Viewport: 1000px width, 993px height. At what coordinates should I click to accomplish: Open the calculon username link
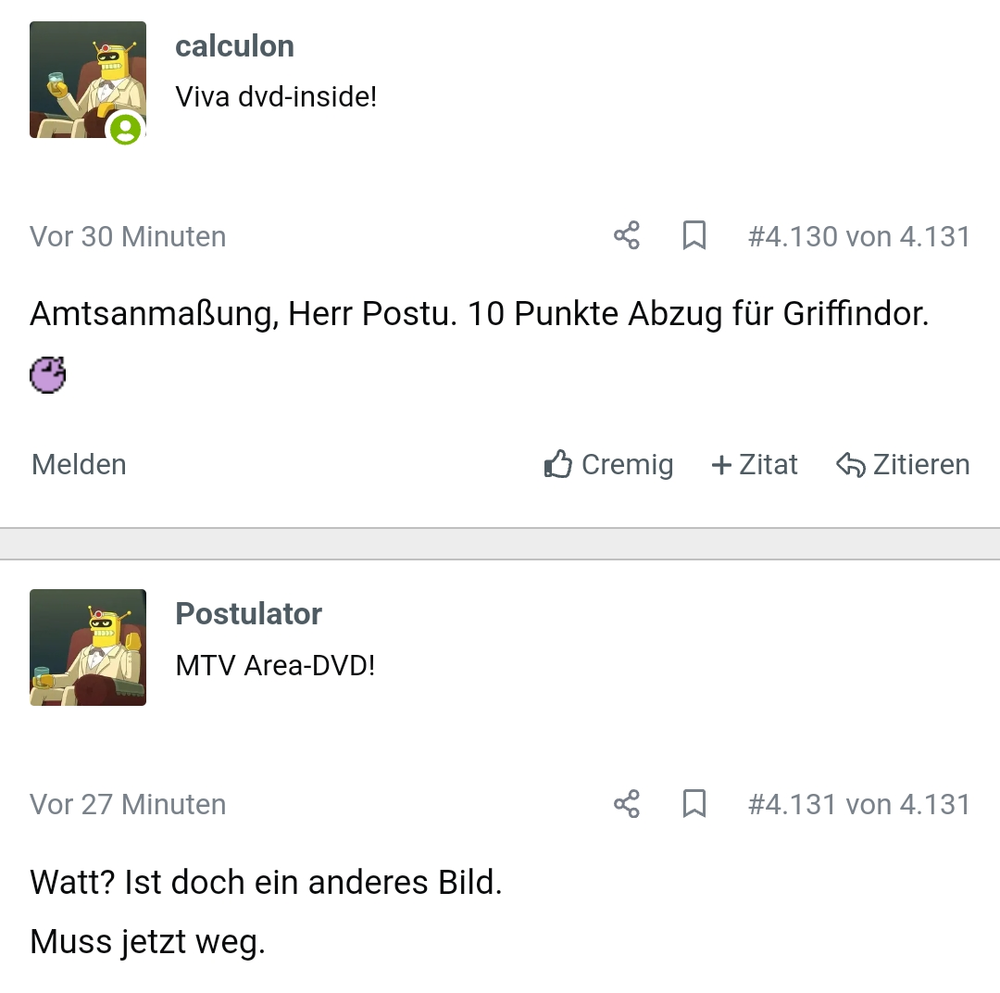[234, 46]
